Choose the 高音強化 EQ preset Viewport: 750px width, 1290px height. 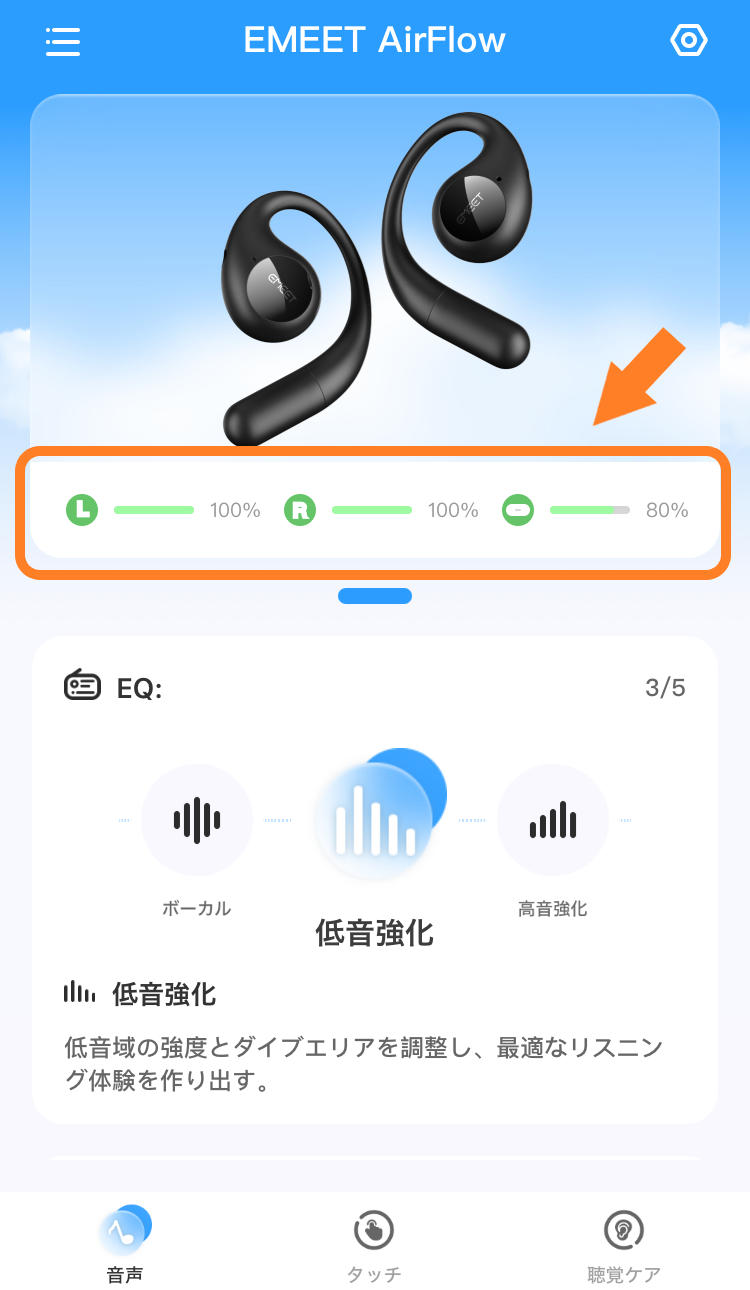coord(553,821)
